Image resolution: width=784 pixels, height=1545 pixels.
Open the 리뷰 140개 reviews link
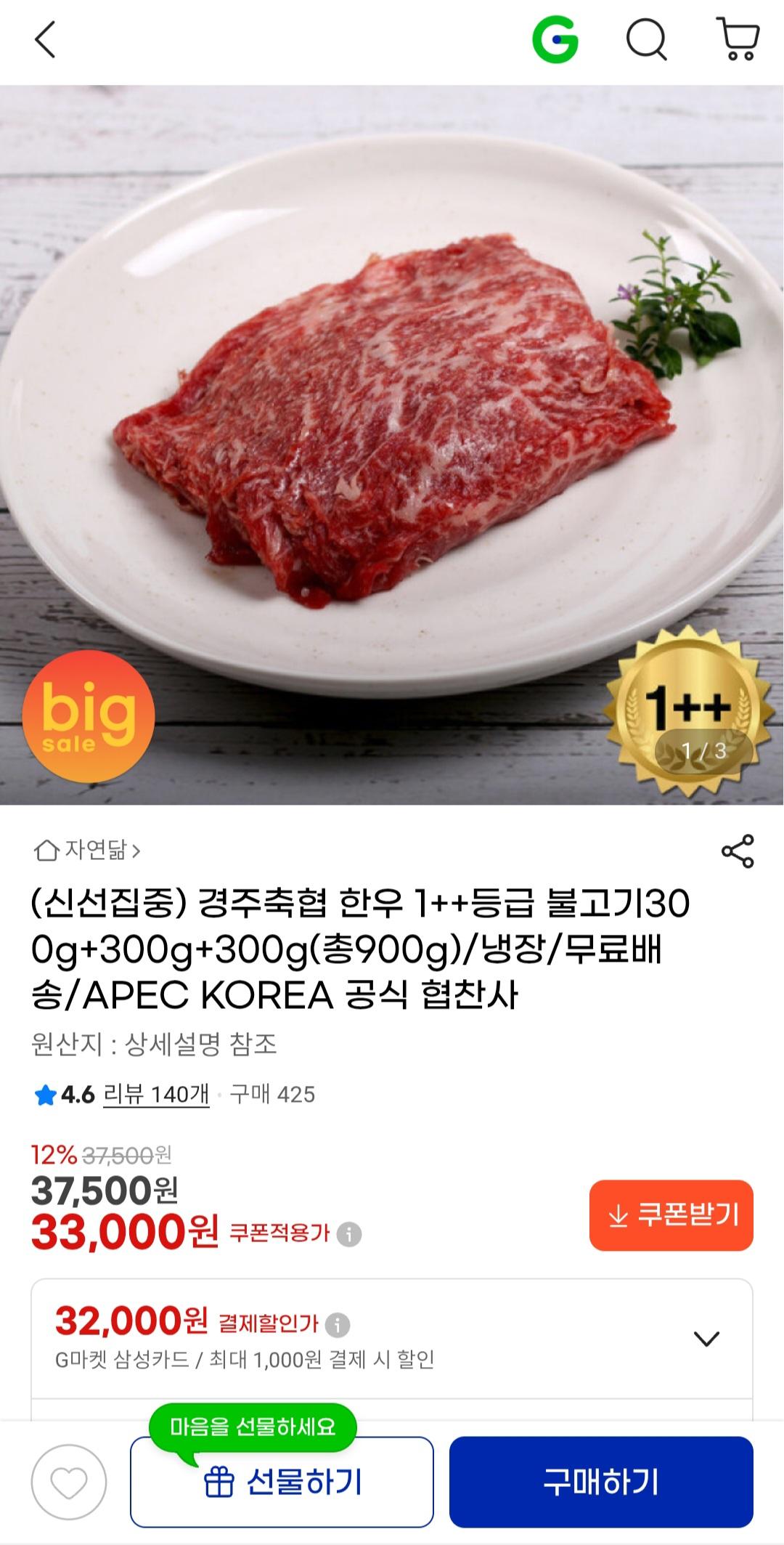(x=156, y=1094)
